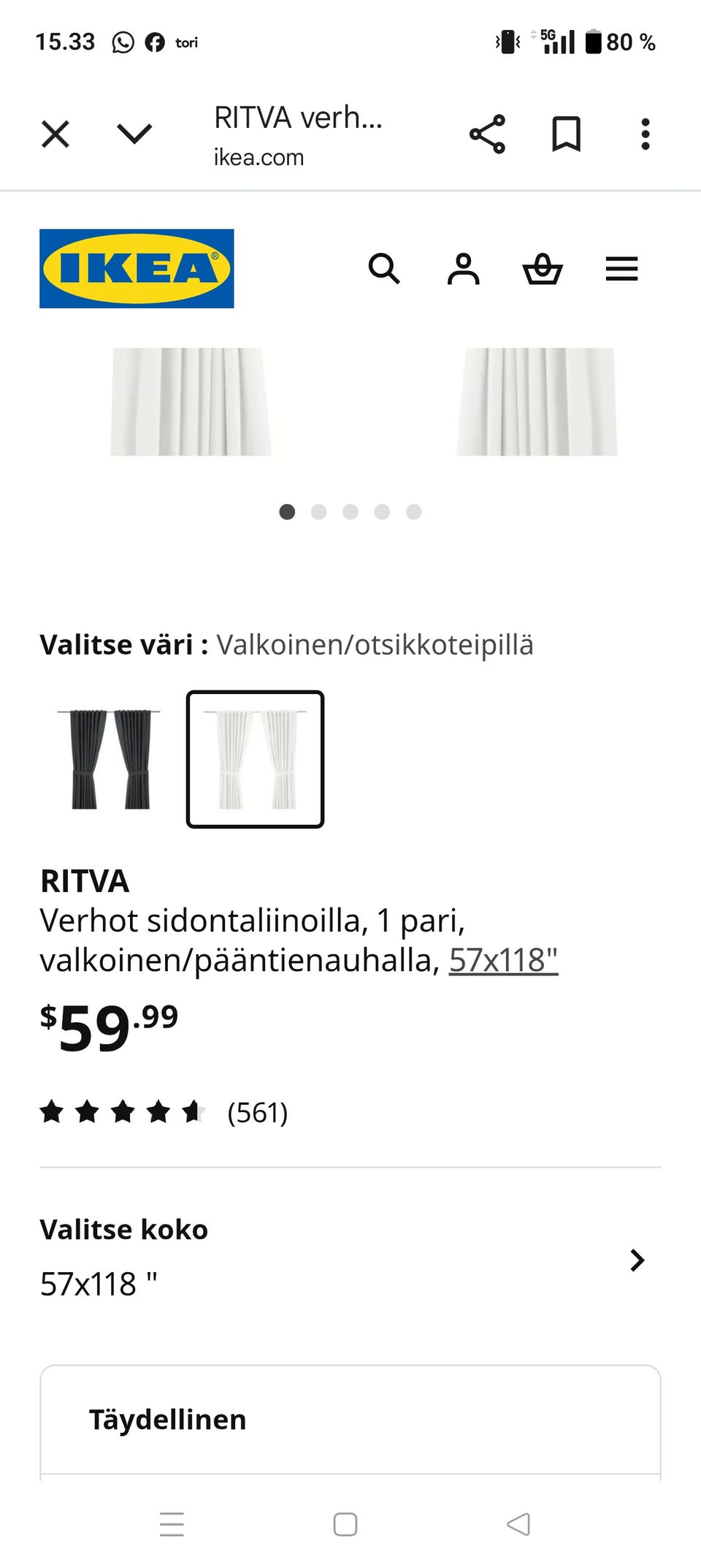Open the browser three-dot menu
701x1568 pixels.
(x=646, y=134)
